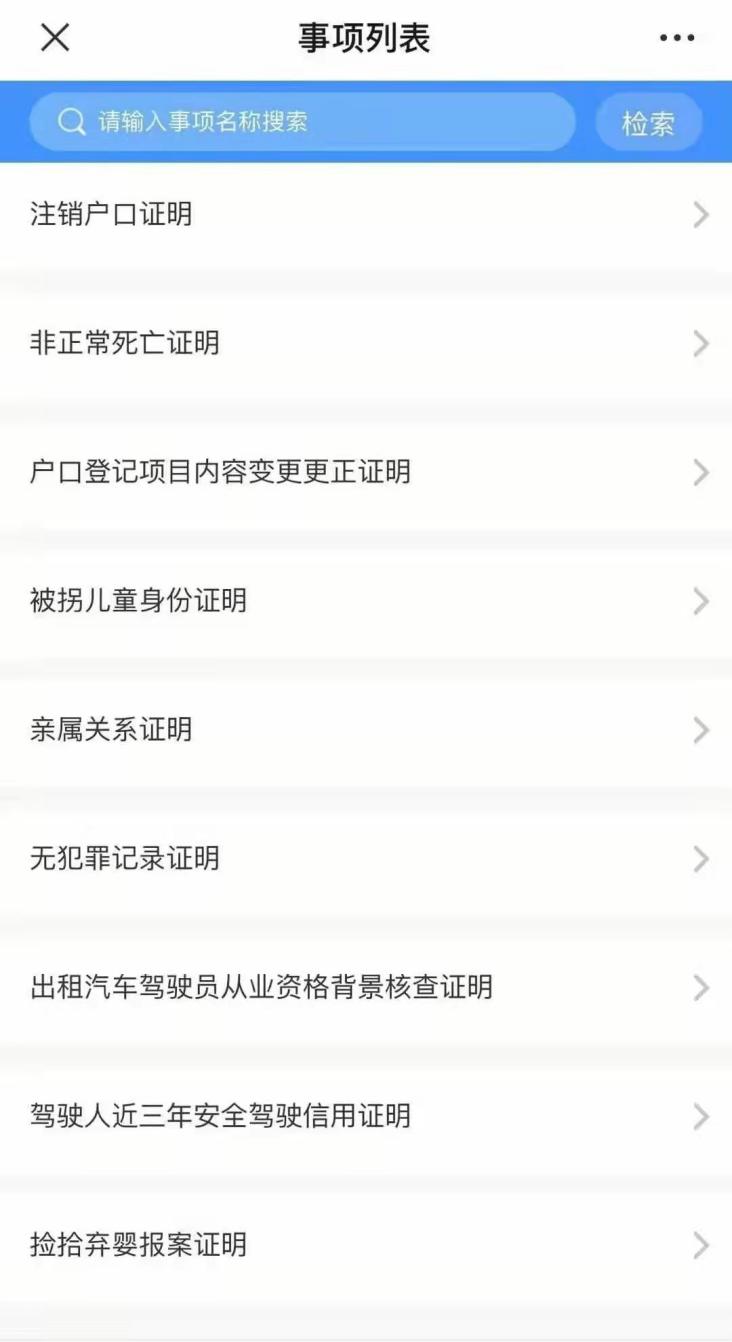This screenshot has height=1342, width=732.
Task: Choose 驾驶人近三年安全驾驶信用证明
Action: 366,1116
